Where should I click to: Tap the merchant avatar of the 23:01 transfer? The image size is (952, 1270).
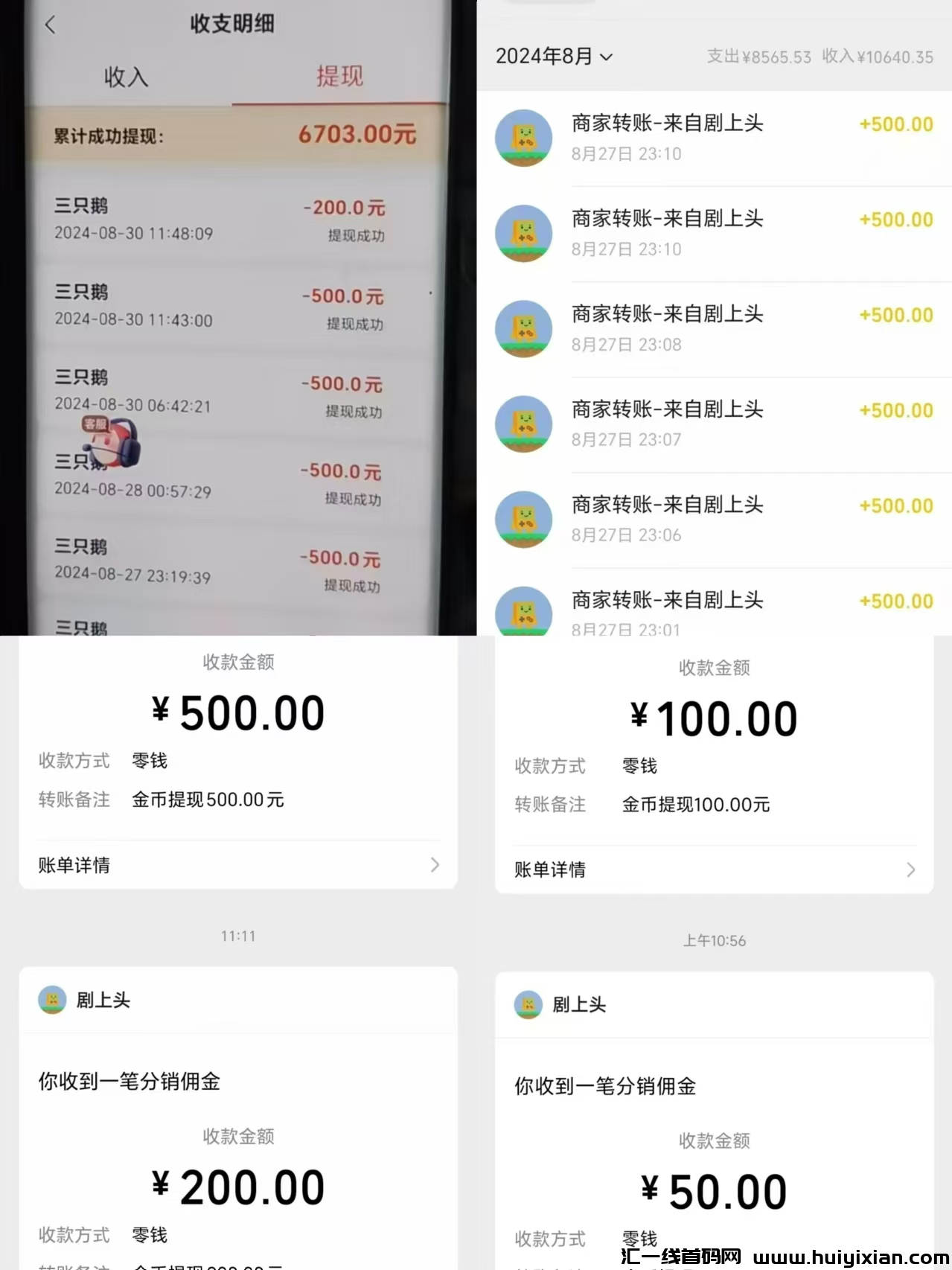pyautogui.click(x=523, y=613)
